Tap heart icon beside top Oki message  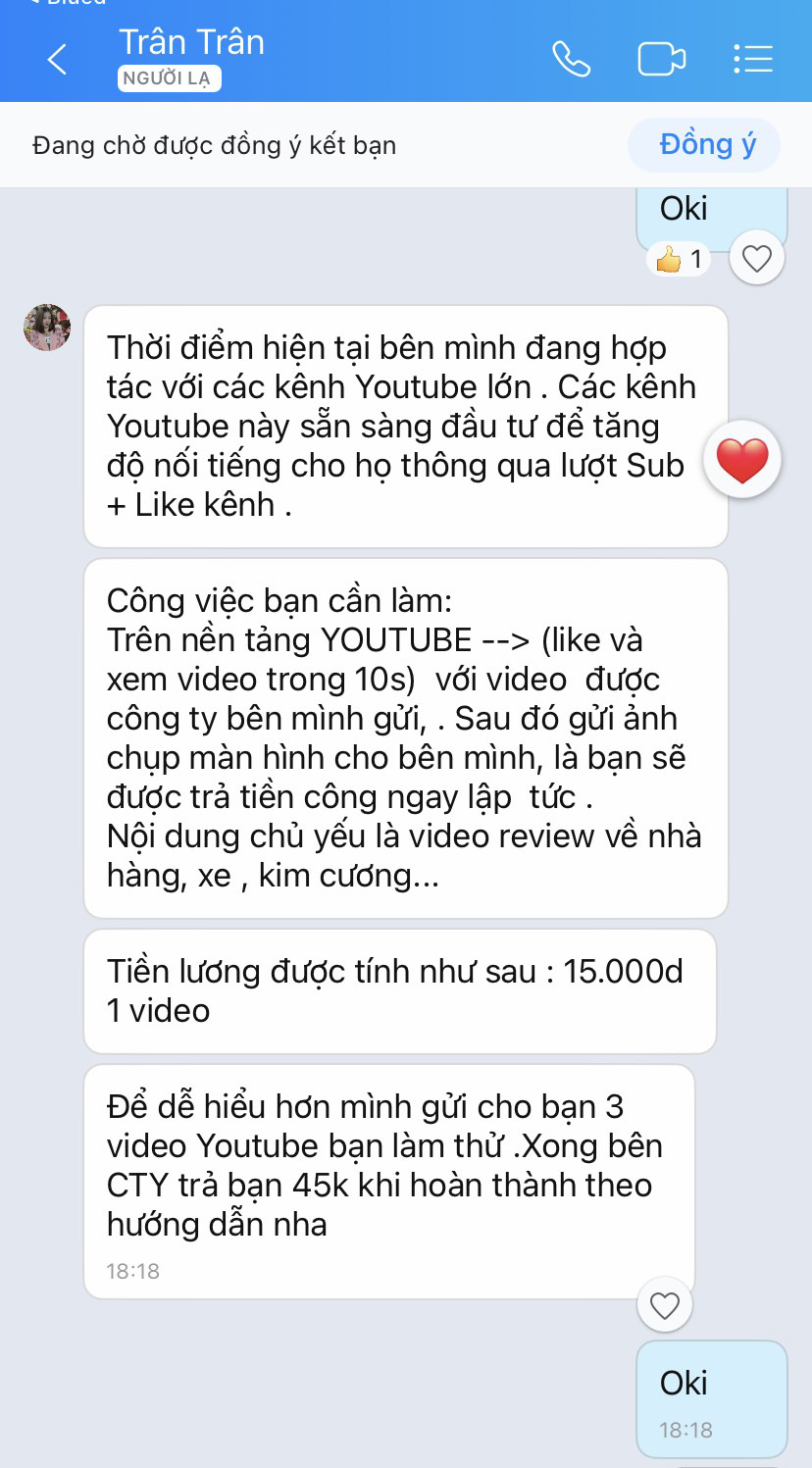click(x=756, y=259)
